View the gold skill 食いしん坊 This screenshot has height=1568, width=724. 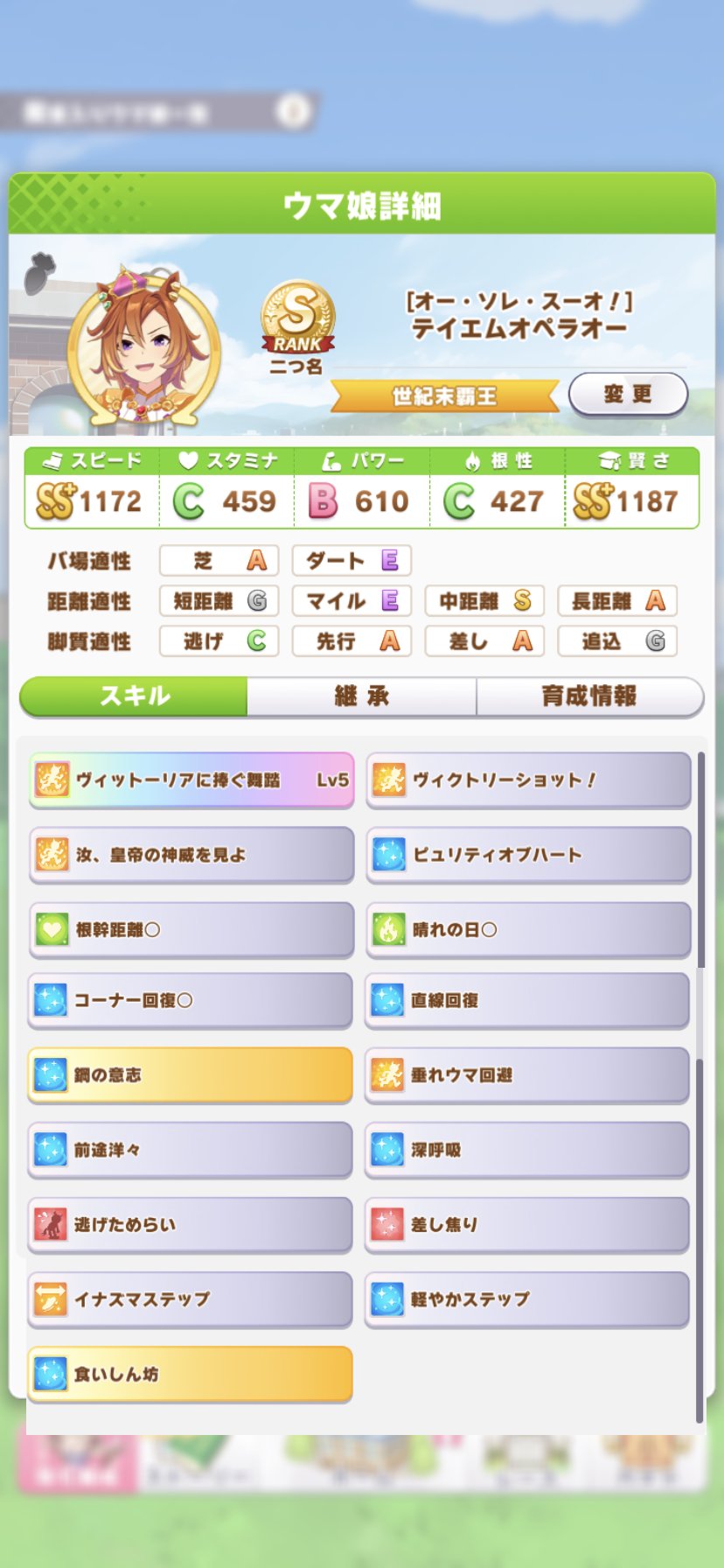pos(191,1374)
